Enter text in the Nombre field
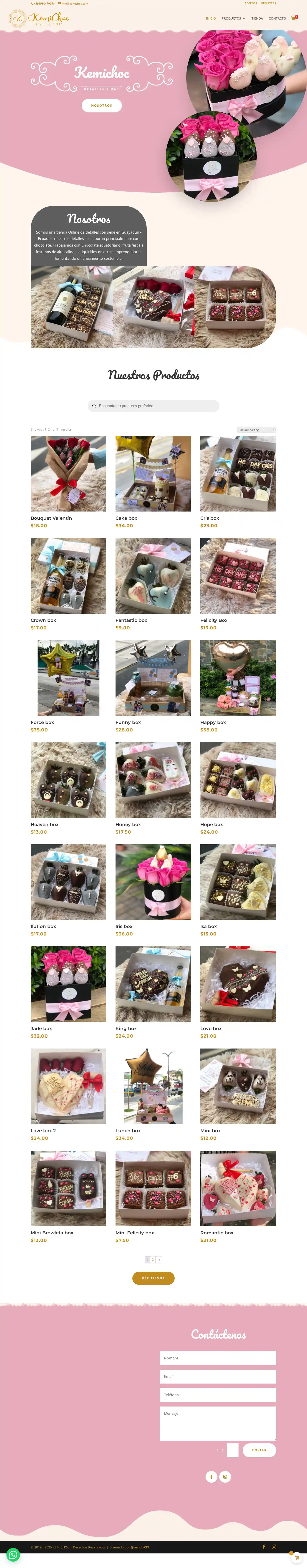 pos(218,1358)
